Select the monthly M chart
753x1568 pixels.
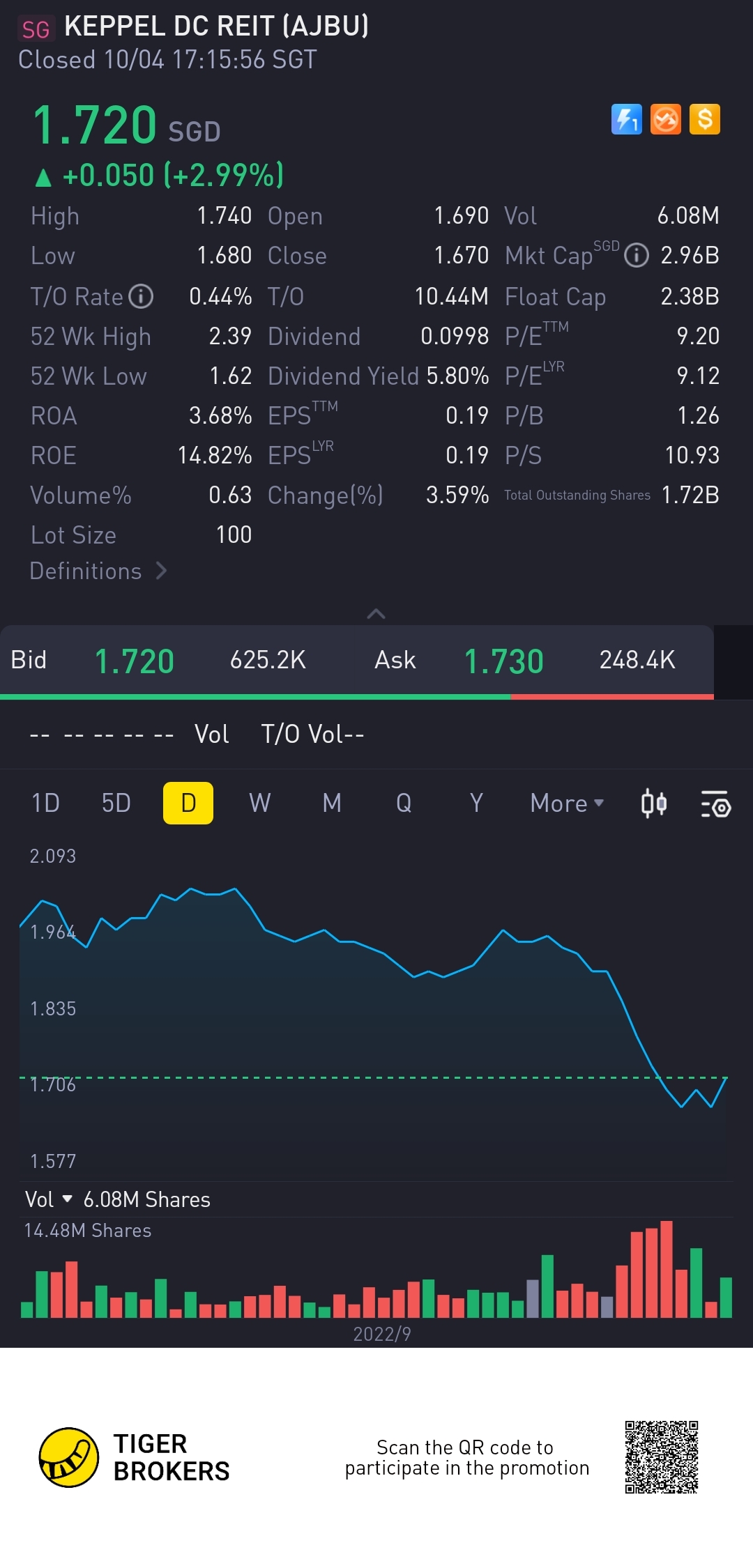click(332, 804)
